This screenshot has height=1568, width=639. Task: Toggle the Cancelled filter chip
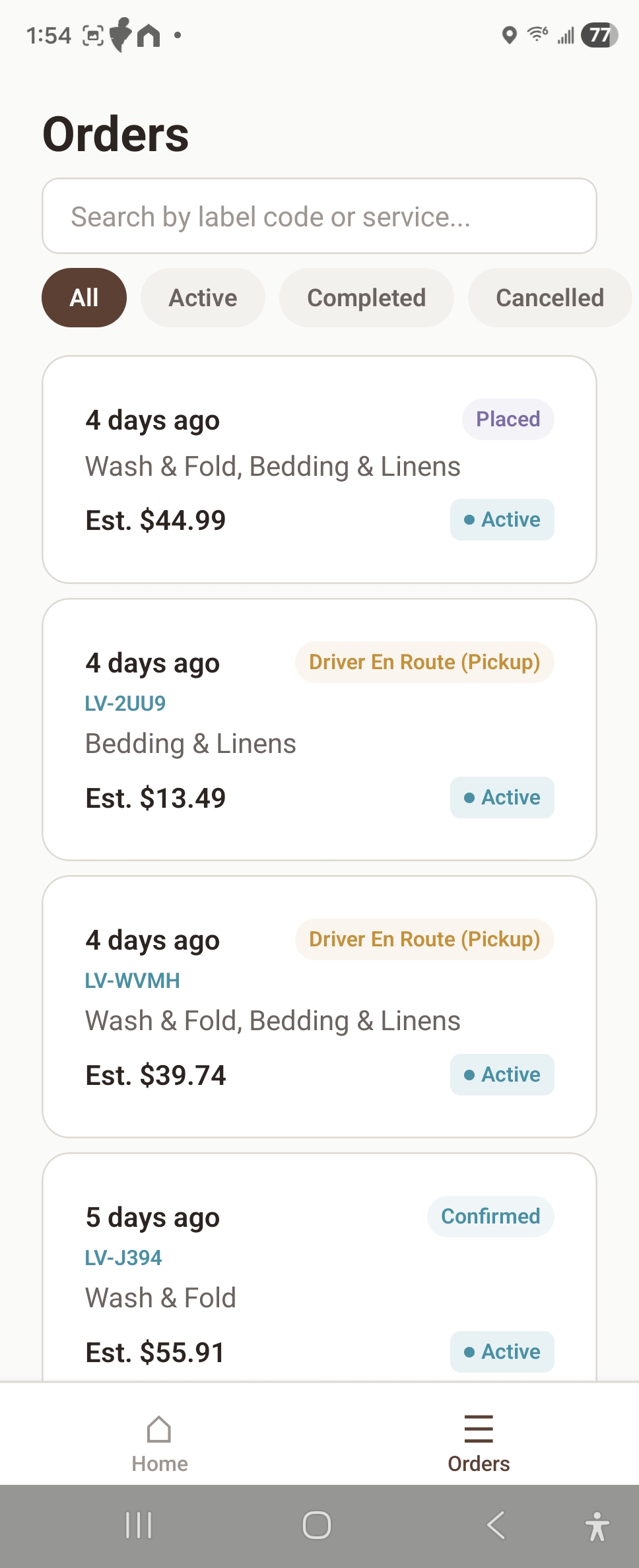[x=549, y=298]
